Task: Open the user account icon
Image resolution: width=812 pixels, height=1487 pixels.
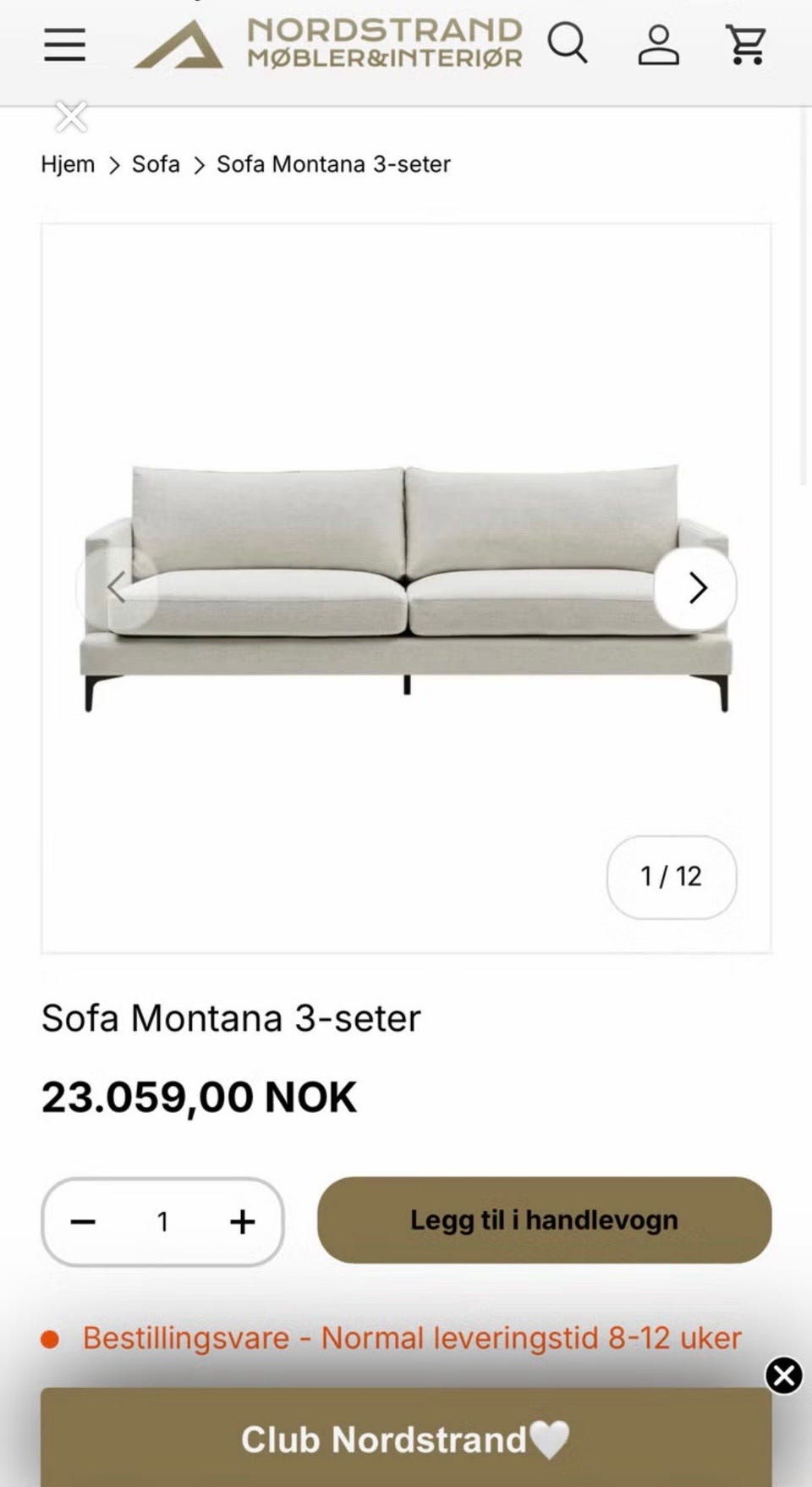Action: 658,45
